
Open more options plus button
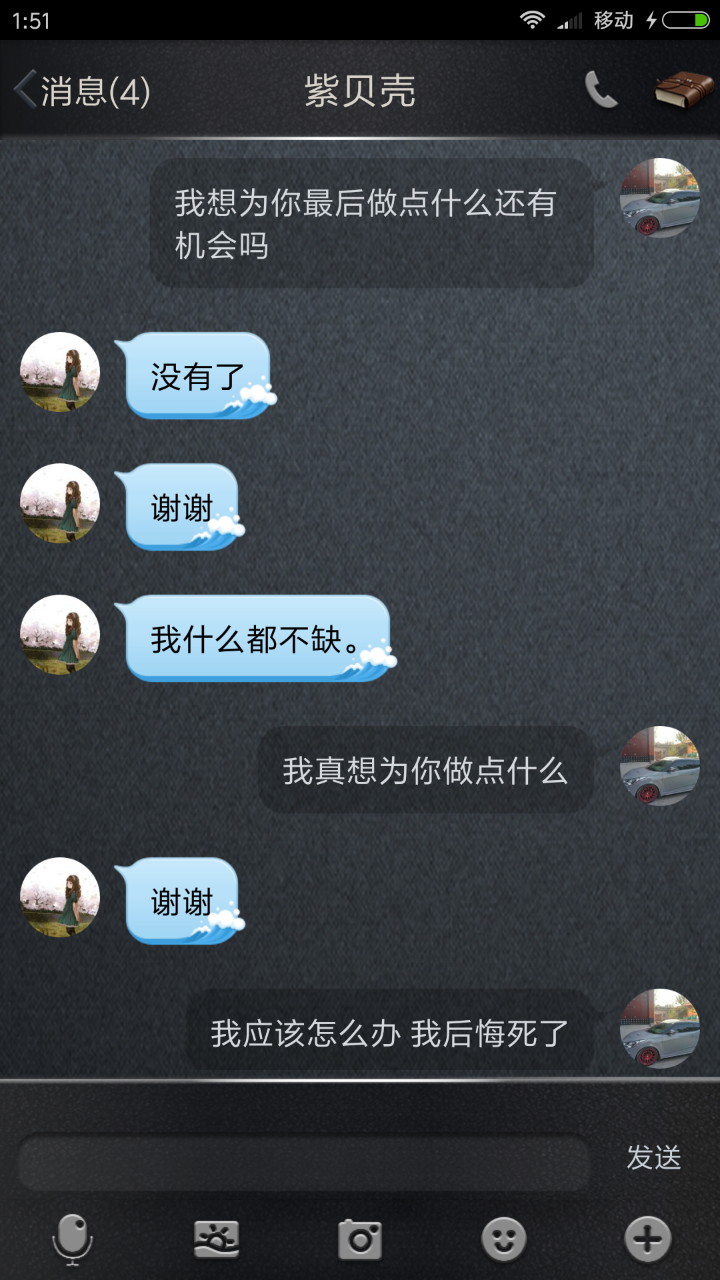647,1240
